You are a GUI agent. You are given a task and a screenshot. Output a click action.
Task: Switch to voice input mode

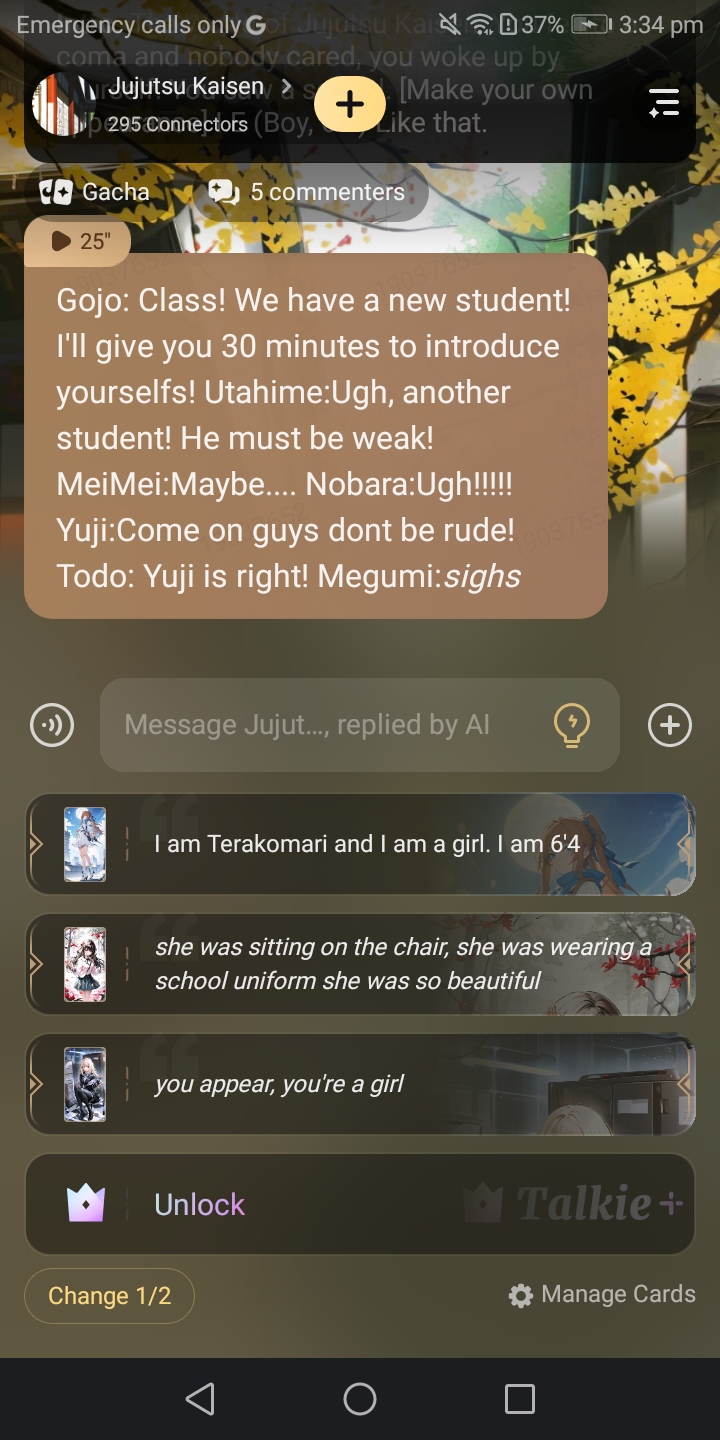pyautogui.click(x=52, y=725)
